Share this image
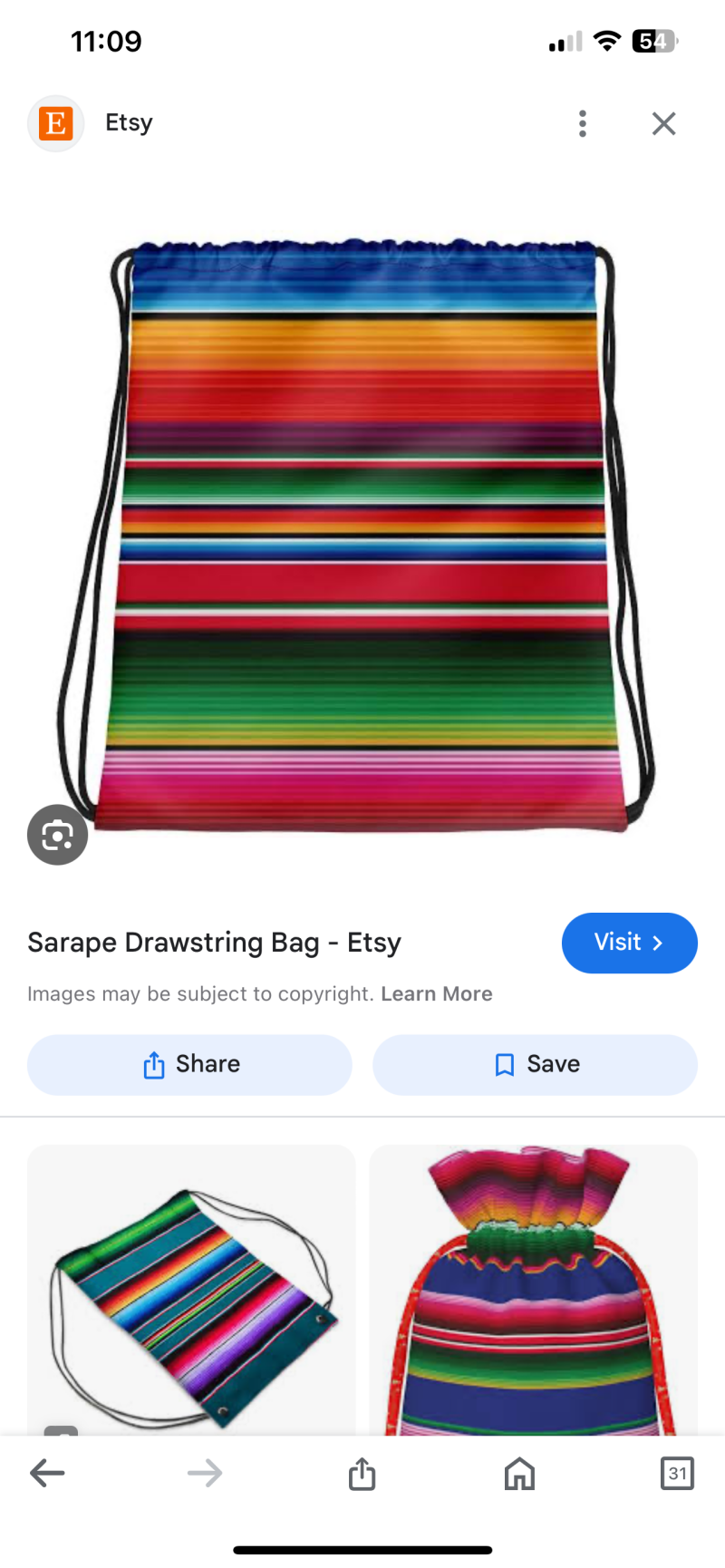 click(189, 1065)
